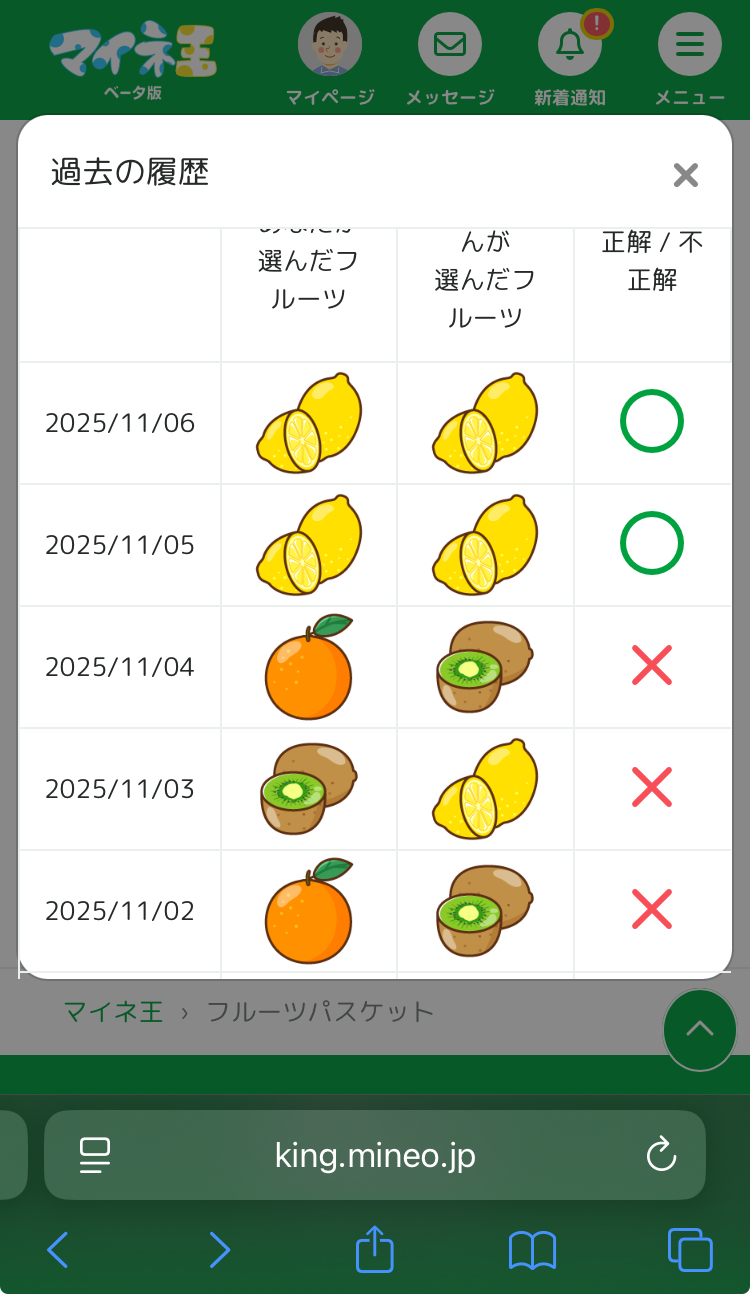Follow the マイネ王 breadcrumb link

pos(113,1012)
